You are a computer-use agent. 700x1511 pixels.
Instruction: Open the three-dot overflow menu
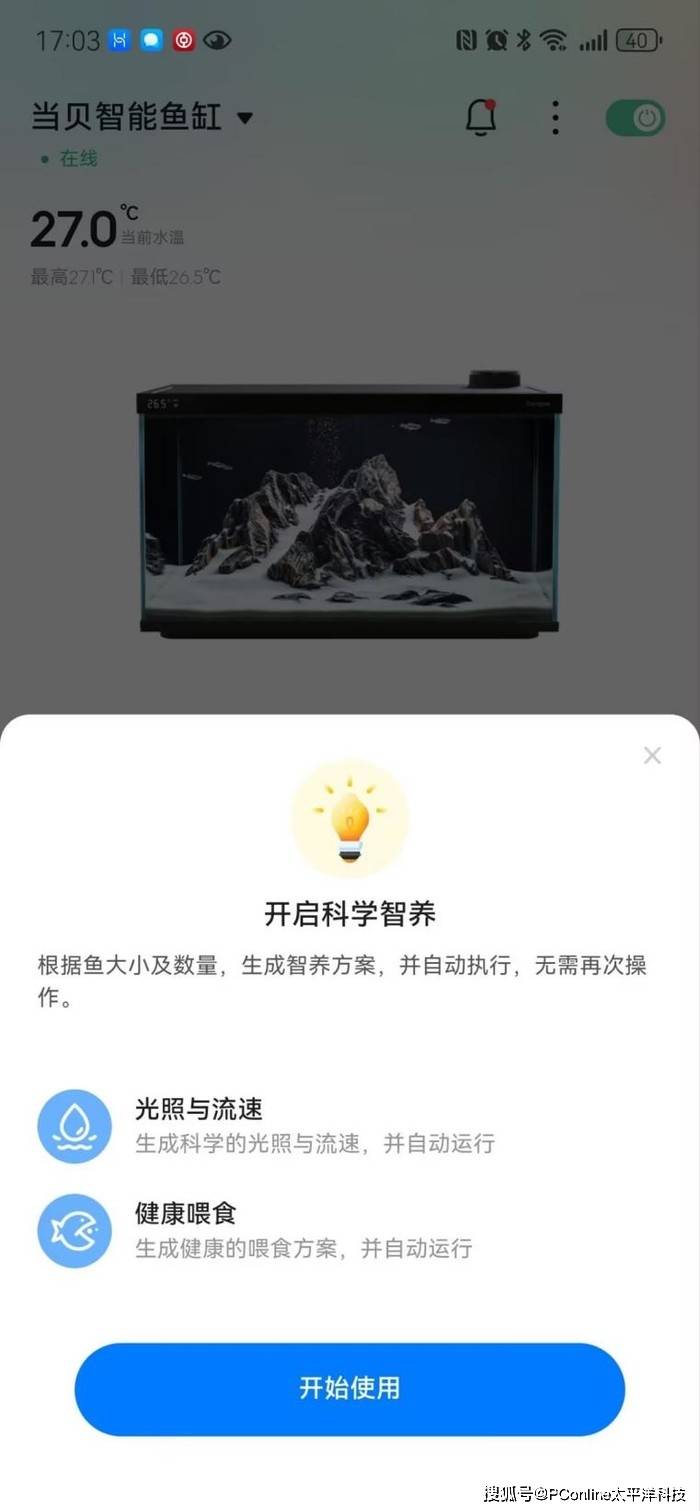coord(555,119)
